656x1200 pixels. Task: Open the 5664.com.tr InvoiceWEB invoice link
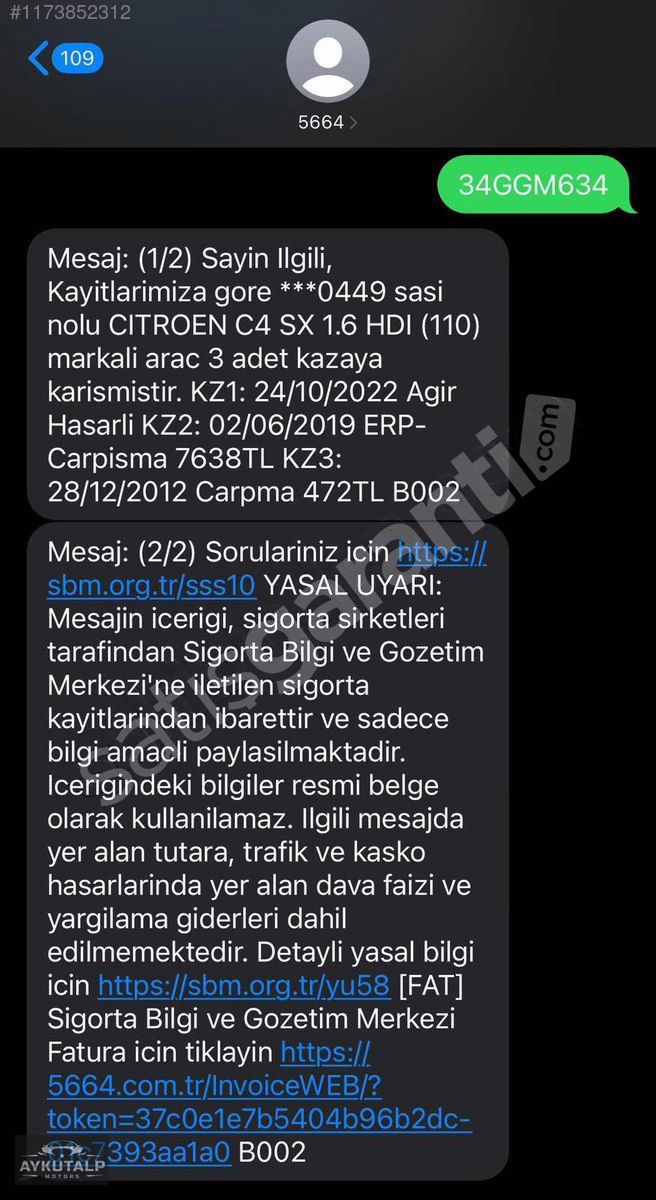point(259,1102)
